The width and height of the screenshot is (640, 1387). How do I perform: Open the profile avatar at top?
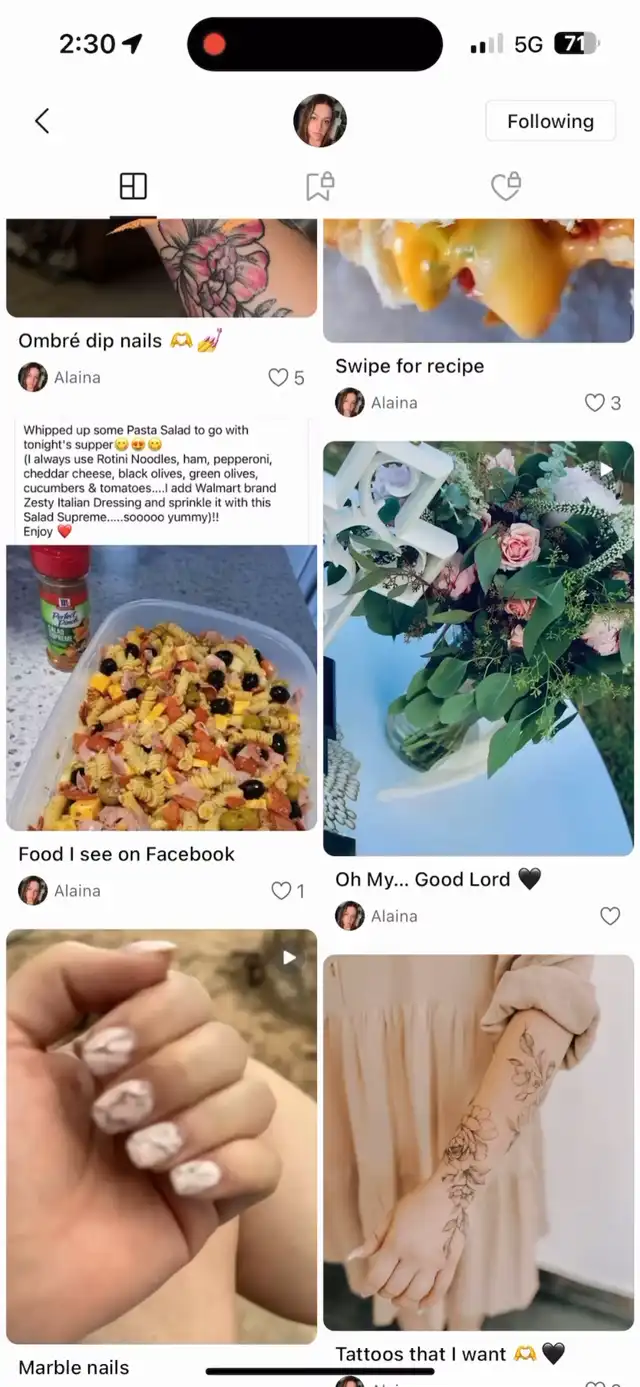pyautogui.click(x=320, y=121)
